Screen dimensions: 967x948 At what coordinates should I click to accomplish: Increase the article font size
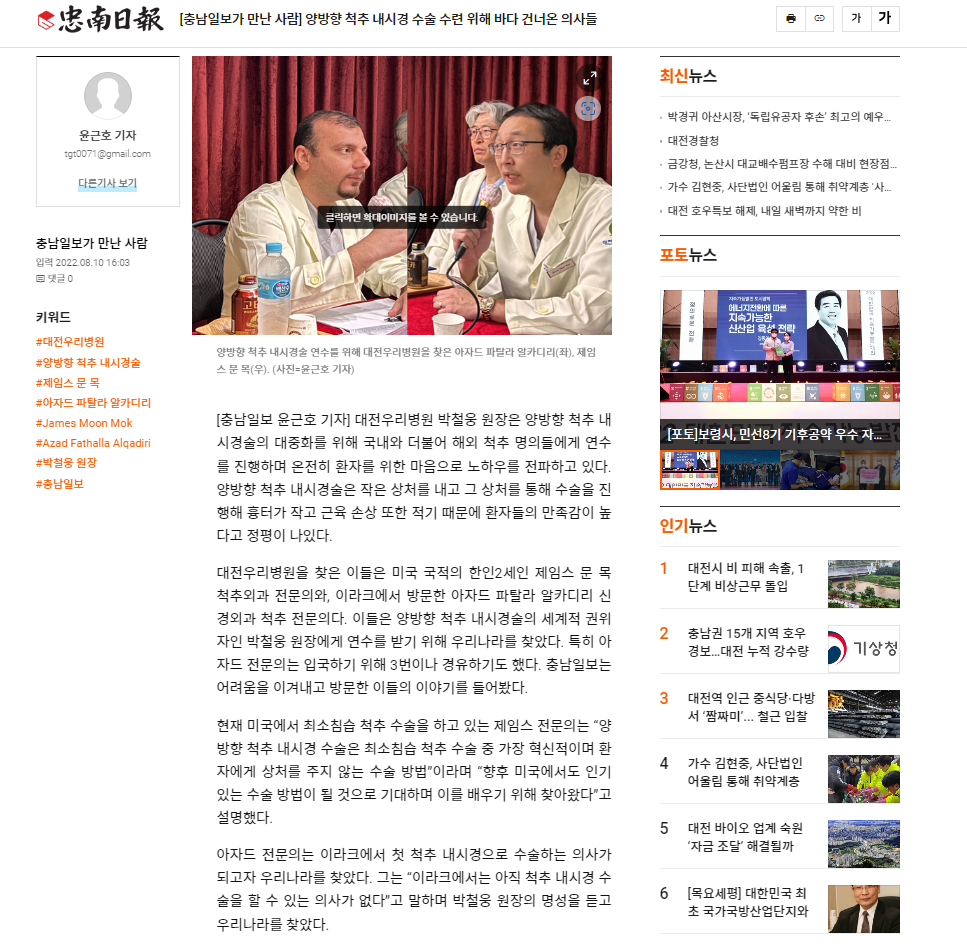[884, 19]
